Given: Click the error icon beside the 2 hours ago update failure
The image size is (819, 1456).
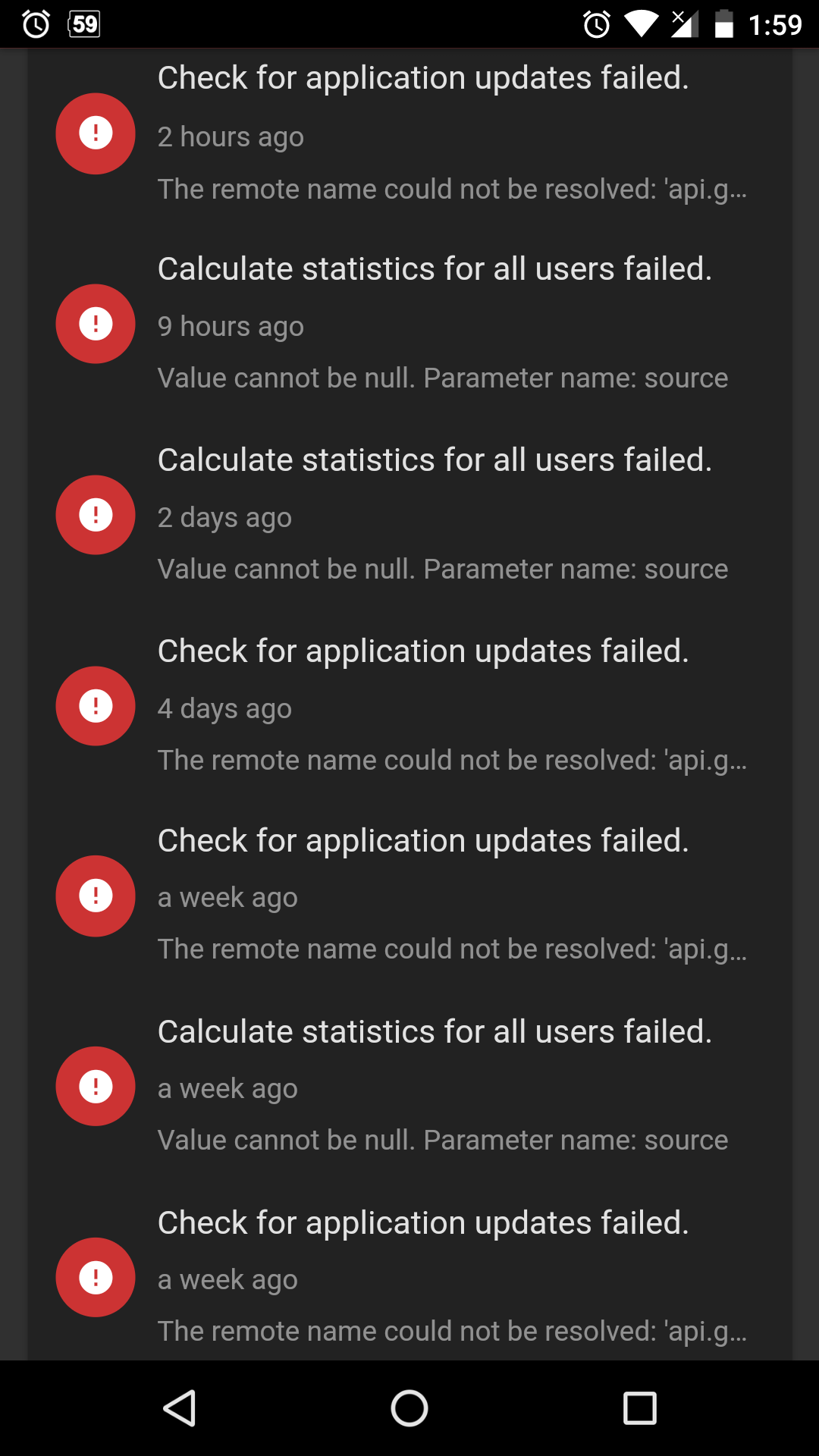Looking at the screenshot, I should pos(95,133).
